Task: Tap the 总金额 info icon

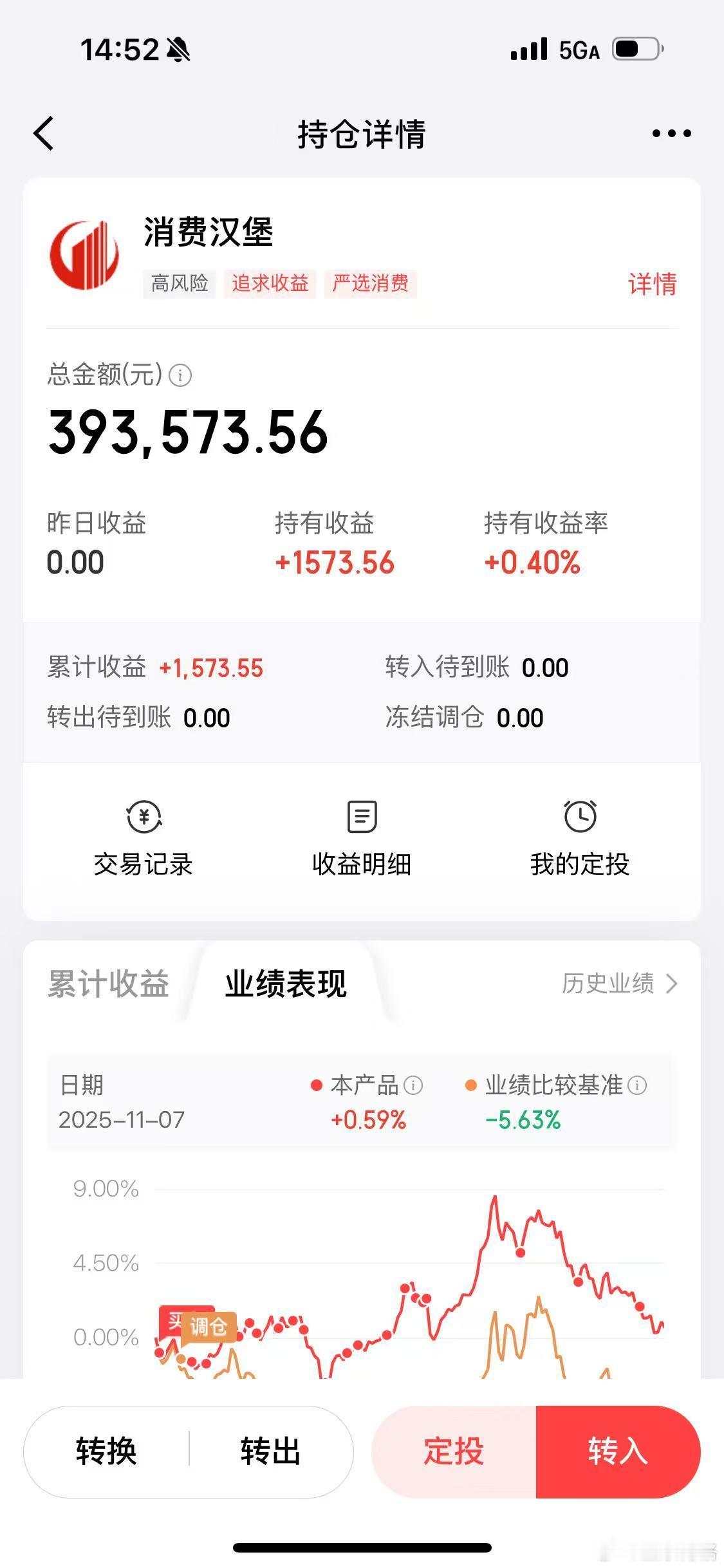Action: (181, 377)
